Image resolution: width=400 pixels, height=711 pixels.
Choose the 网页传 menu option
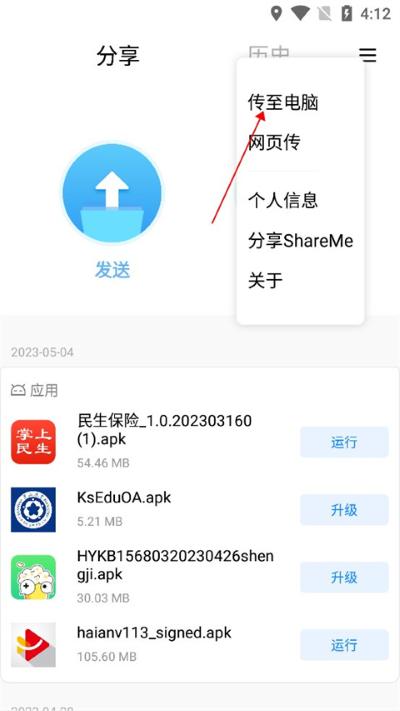(x=274, y=142)
